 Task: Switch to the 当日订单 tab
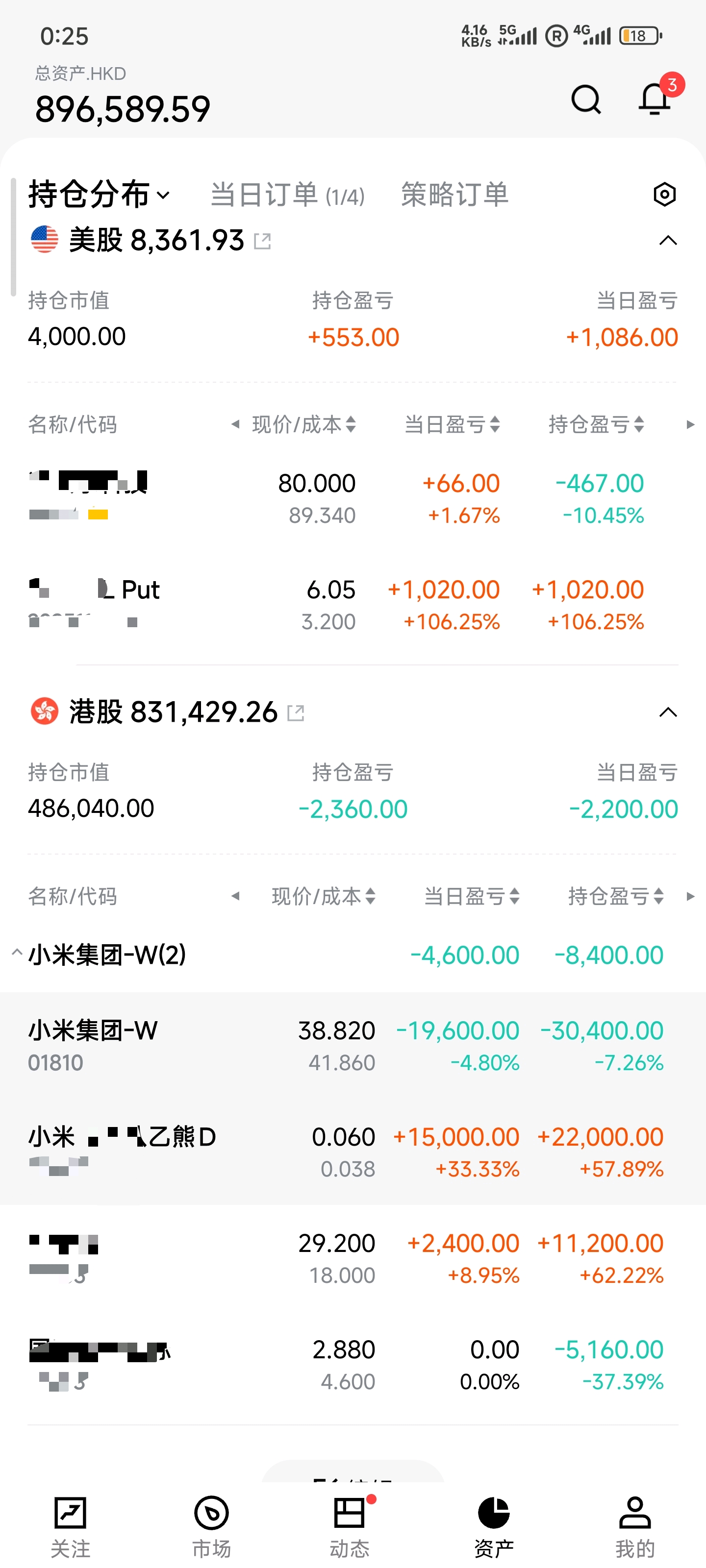287,195
